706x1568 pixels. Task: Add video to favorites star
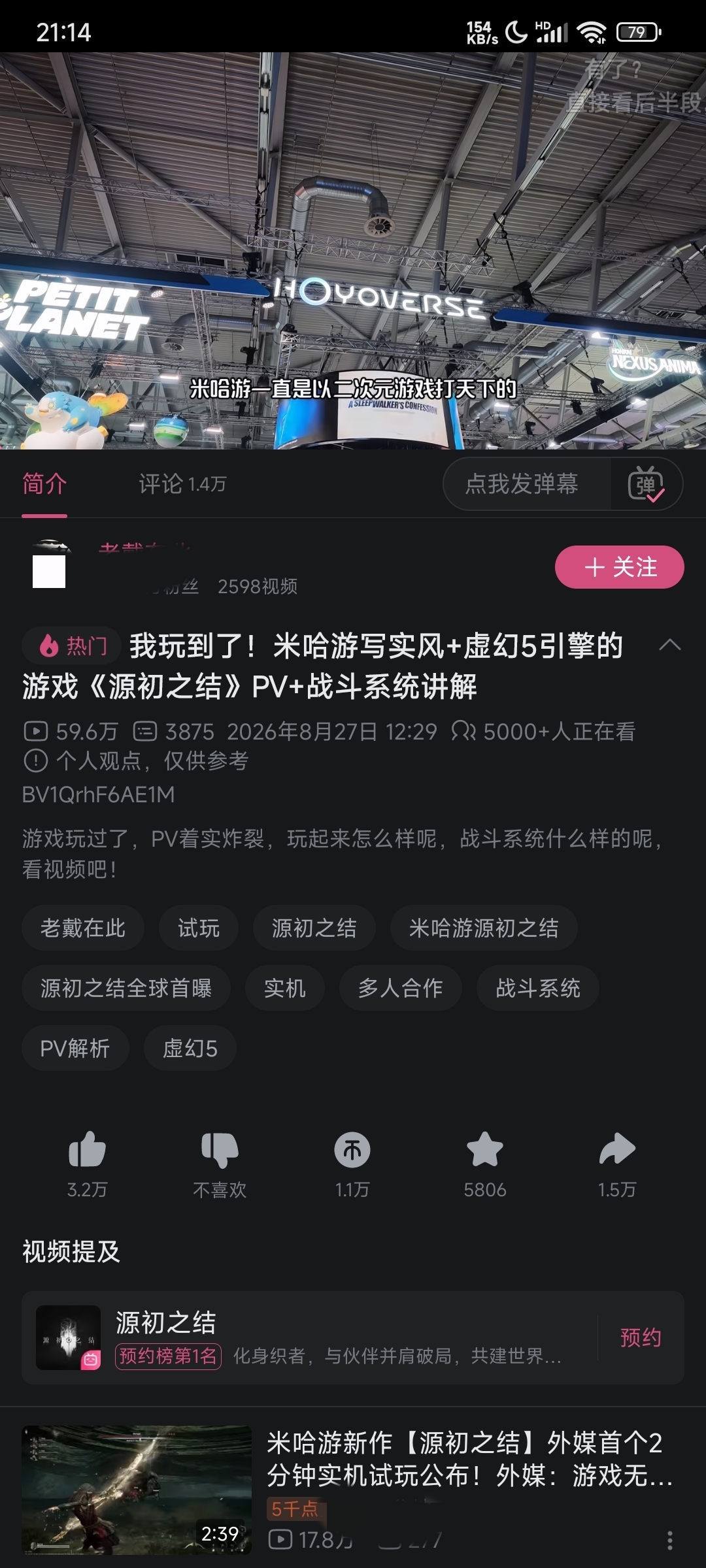coord(485,1164)
